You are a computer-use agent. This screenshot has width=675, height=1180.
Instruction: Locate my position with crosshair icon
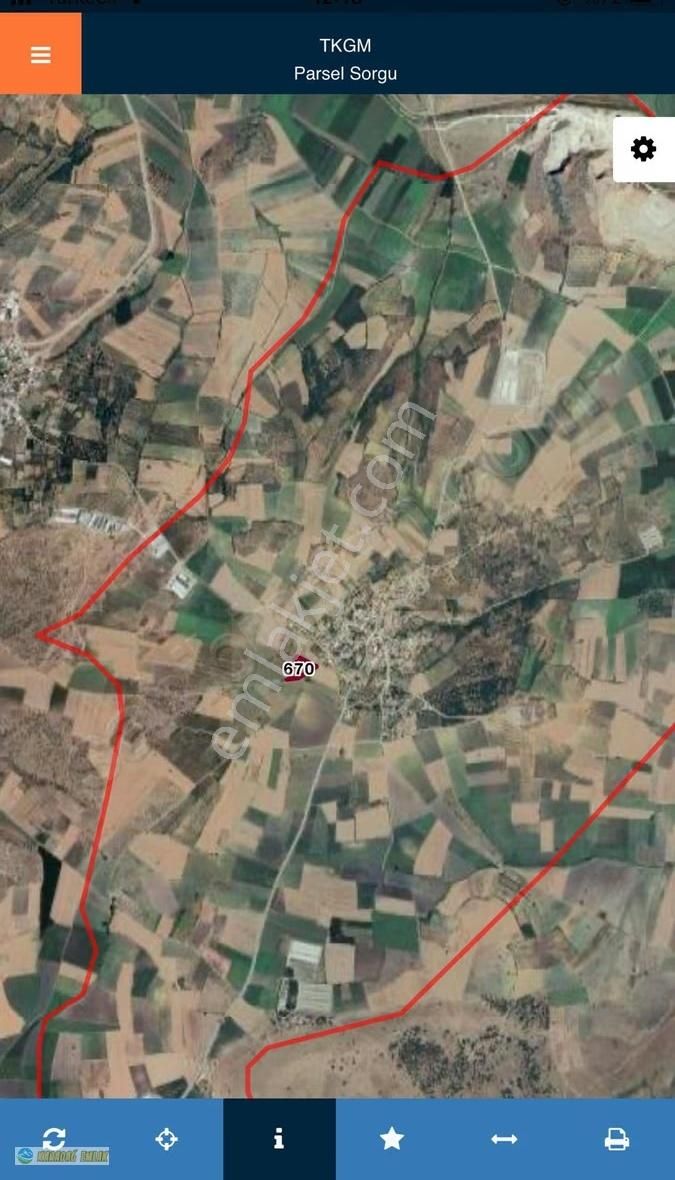tap(167, 1138)
